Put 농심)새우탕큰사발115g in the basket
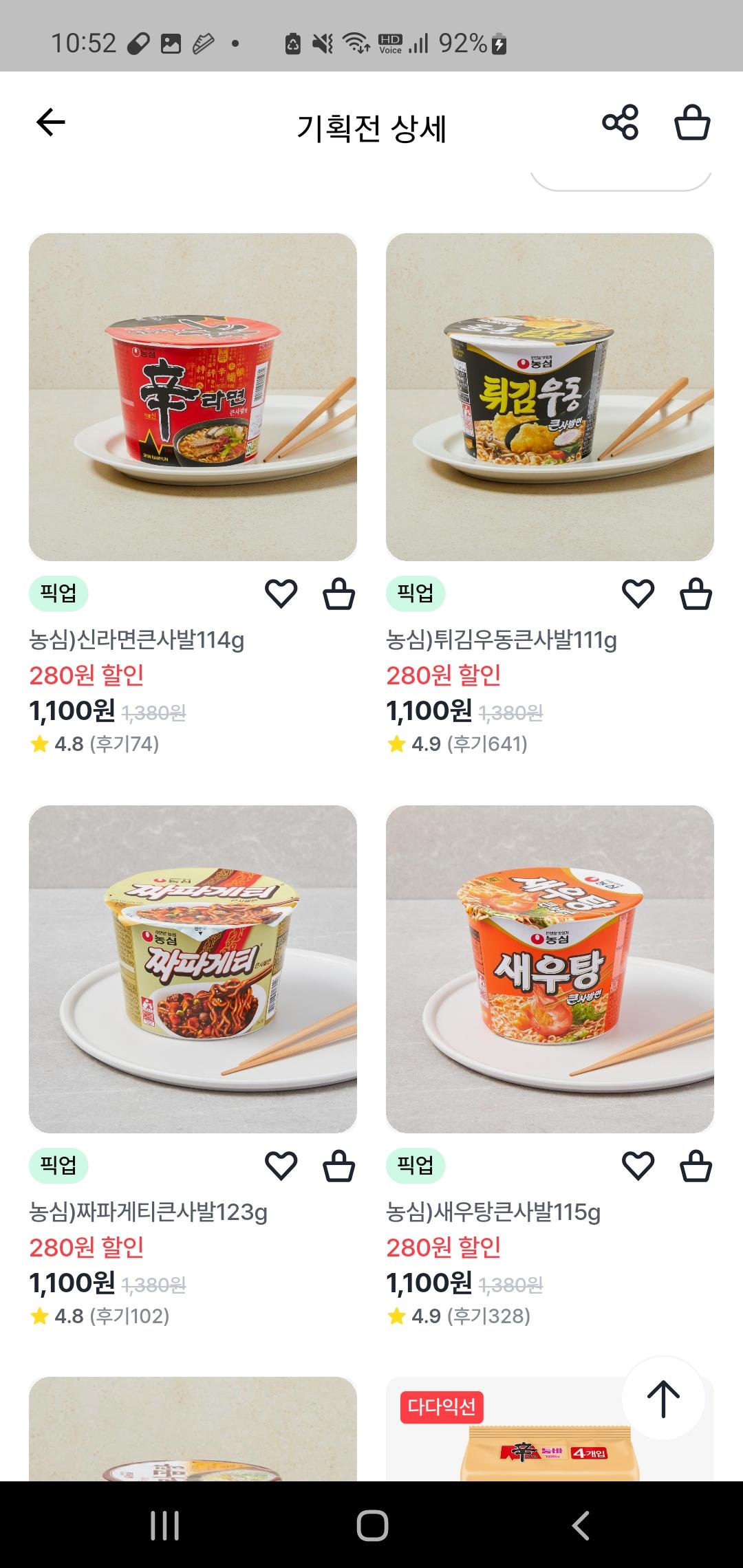The width and height of the screenshot is (743, 1568). [696, 1166]
